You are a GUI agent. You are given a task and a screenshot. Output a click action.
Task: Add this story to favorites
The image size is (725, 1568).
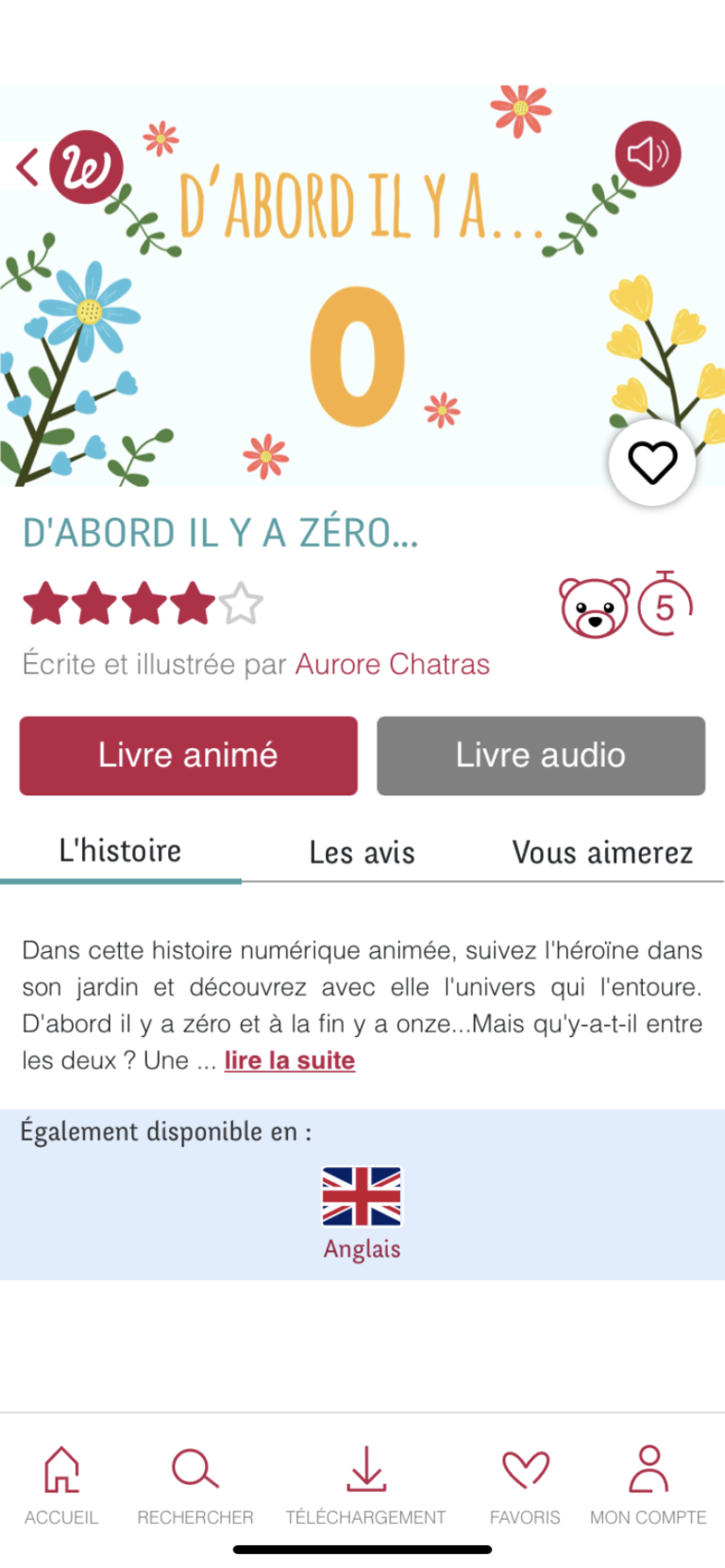pyautogui.click(x=652, y=463)
